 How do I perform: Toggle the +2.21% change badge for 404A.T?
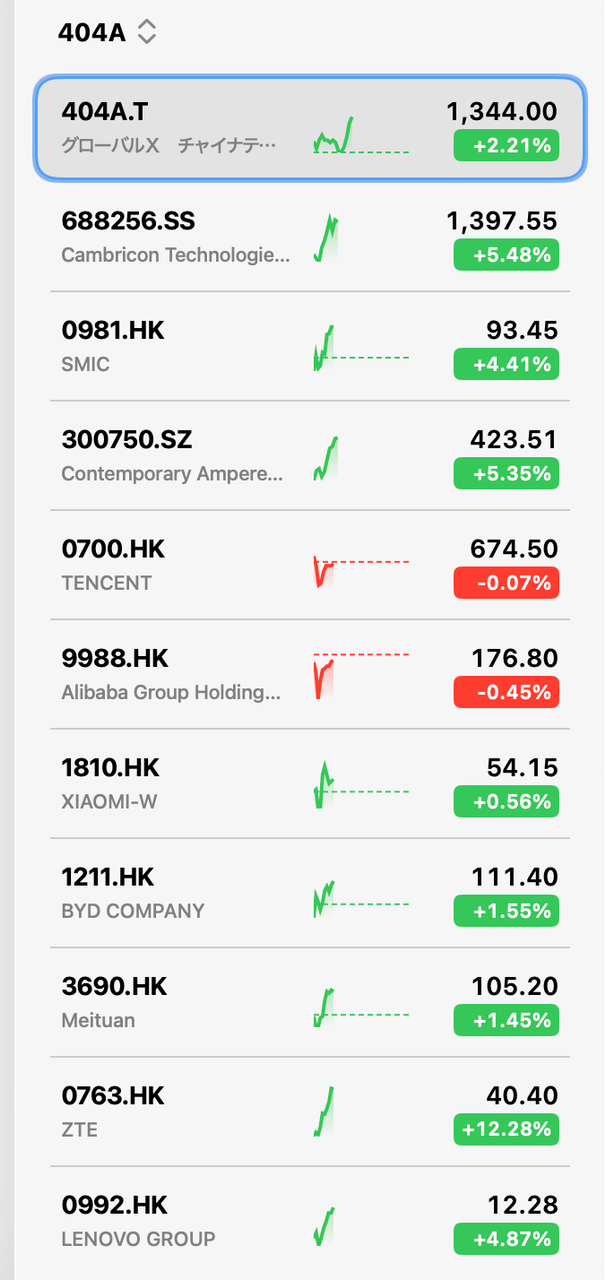[506, 146]
